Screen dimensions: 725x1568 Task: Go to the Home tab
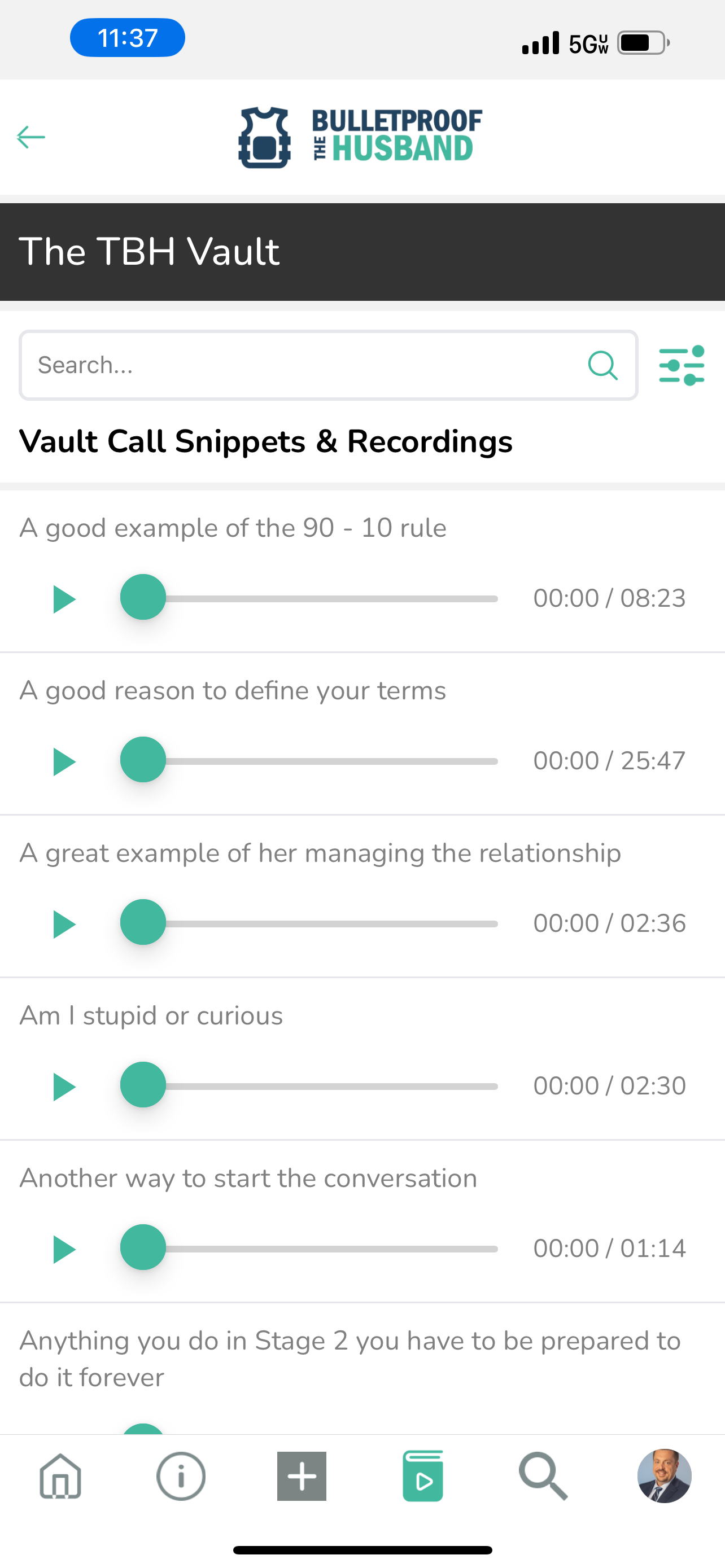60,1476
